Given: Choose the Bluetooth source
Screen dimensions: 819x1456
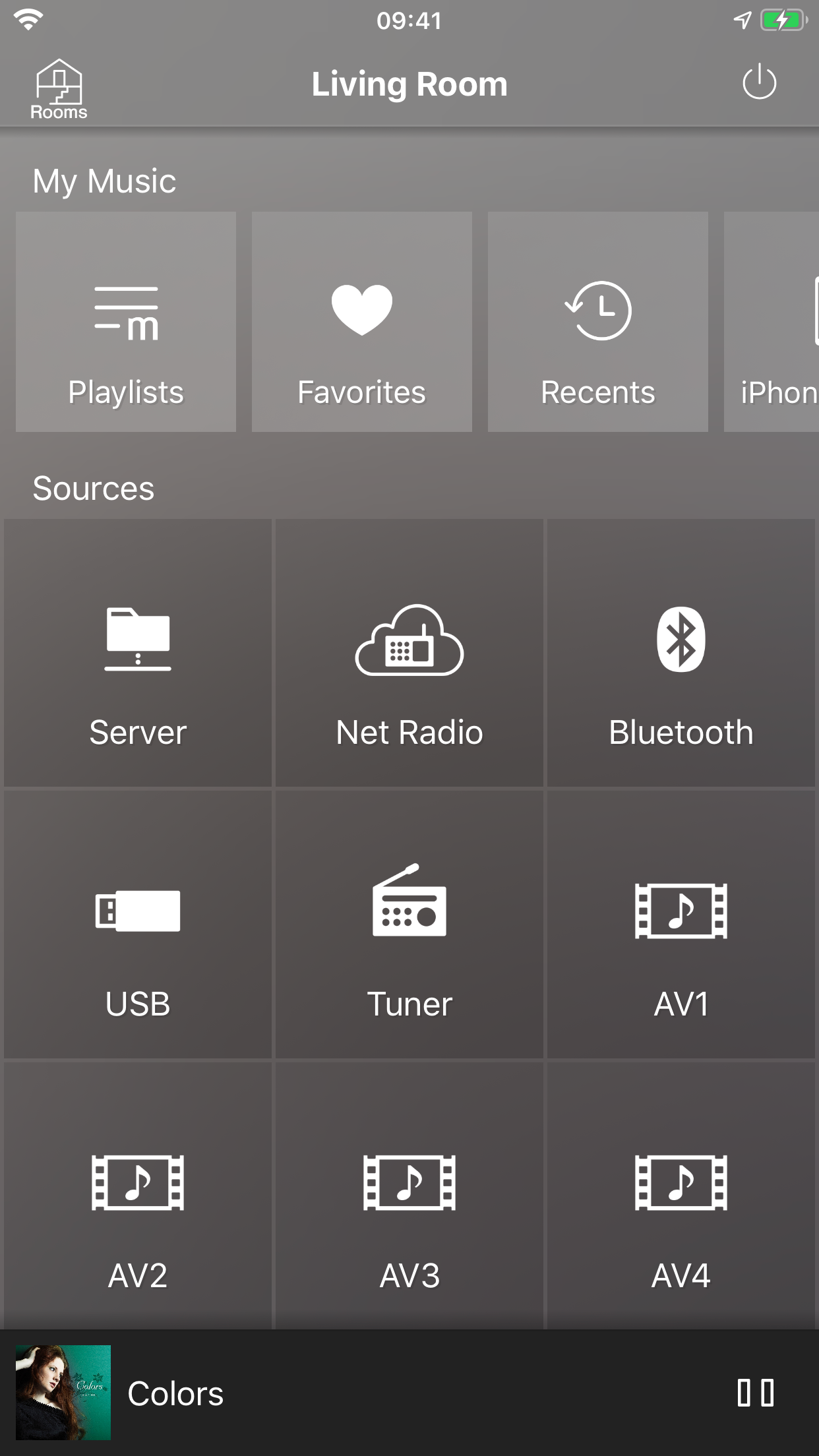Looking at the screenshot, I should coord(681,653).
